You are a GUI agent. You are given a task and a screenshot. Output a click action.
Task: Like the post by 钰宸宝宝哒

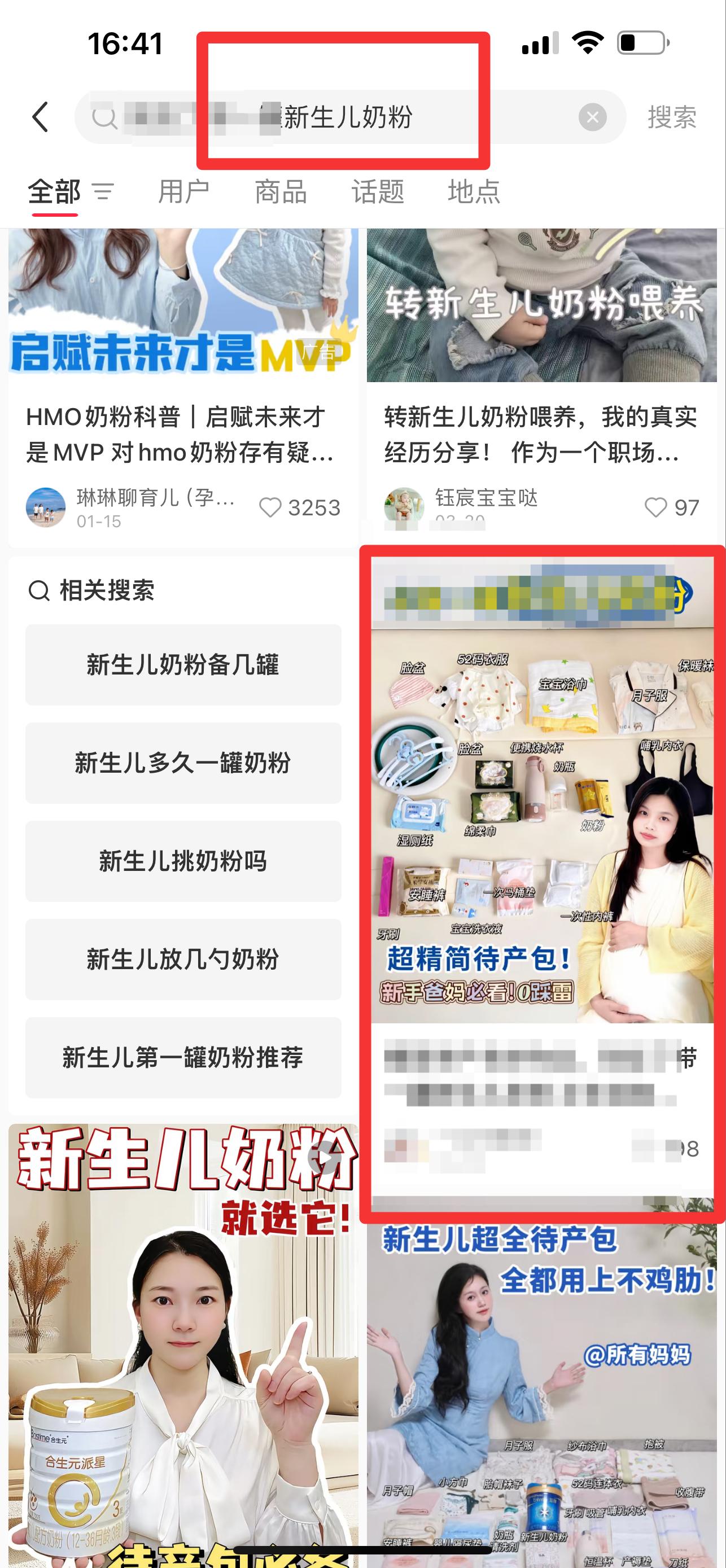pyautogui.click(x=672, y=507)
